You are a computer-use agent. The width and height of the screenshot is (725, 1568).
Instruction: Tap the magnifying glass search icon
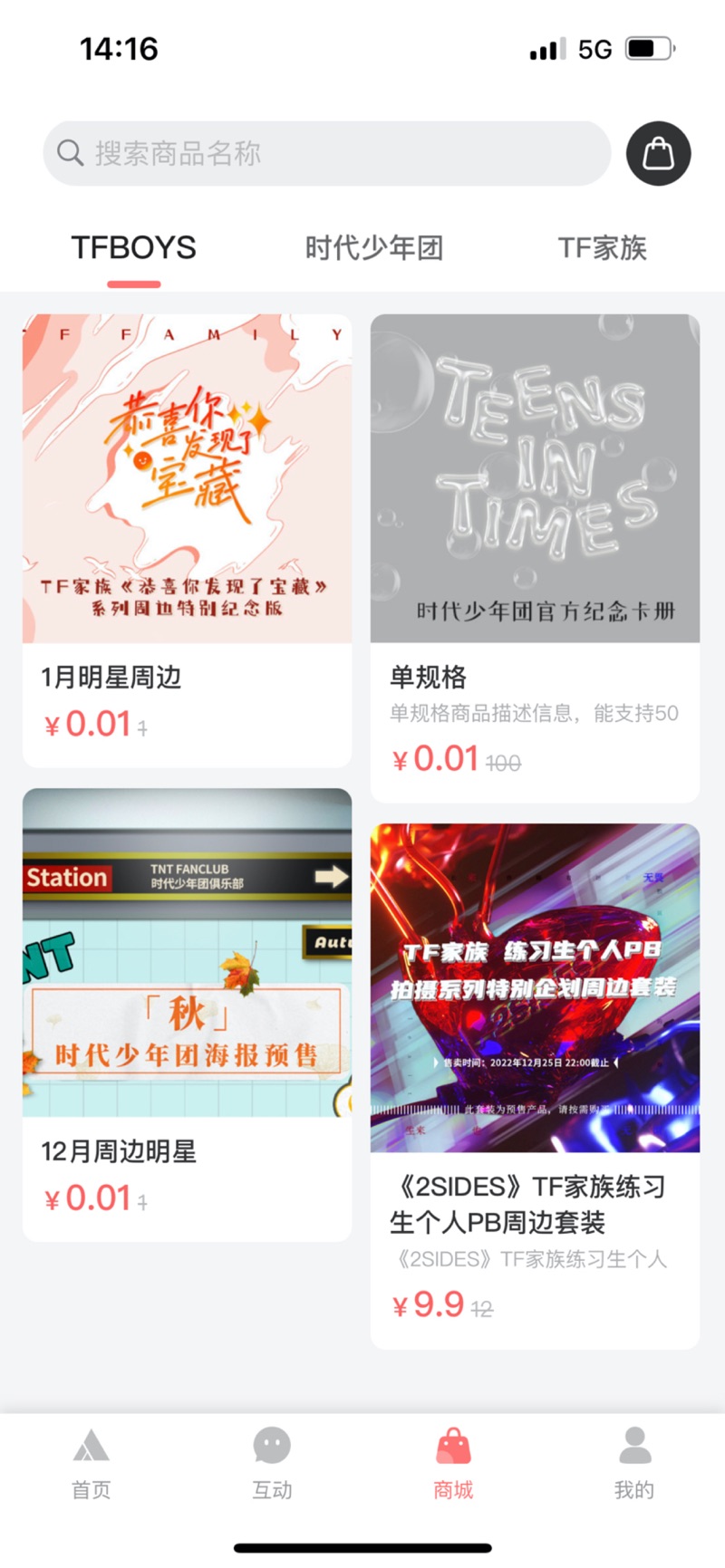[70, 153]
